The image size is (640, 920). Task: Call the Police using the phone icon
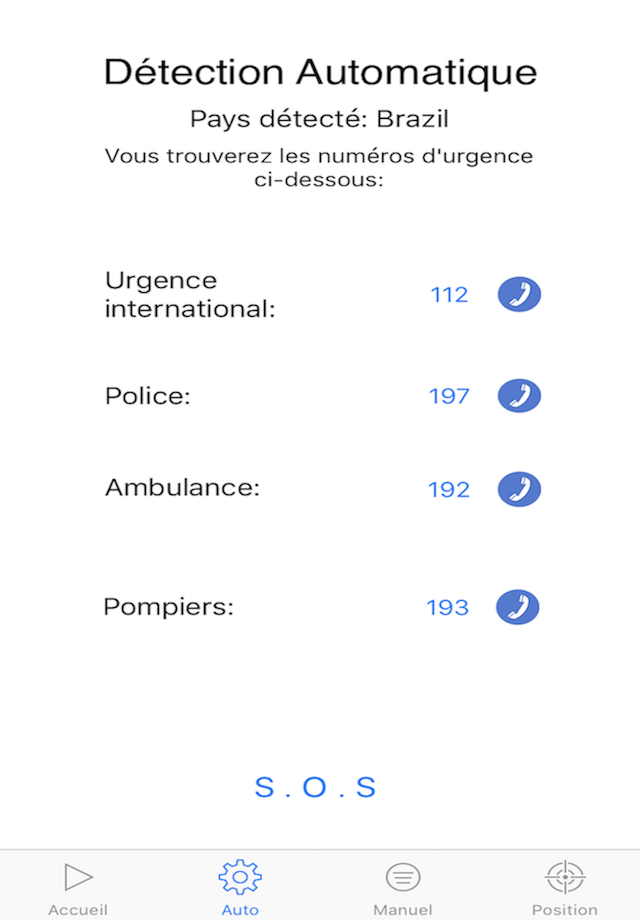tap(519, 396)
